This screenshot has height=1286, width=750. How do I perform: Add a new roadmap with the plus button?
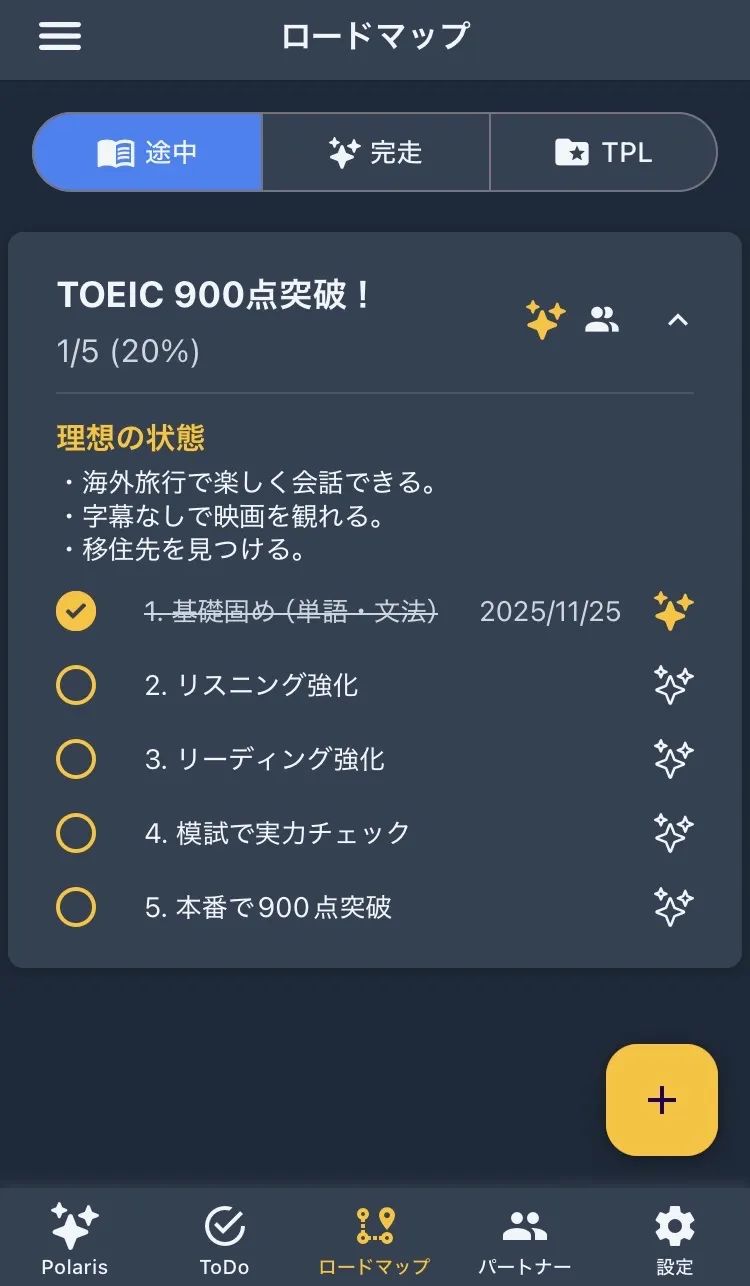[x=661, y=1100]
